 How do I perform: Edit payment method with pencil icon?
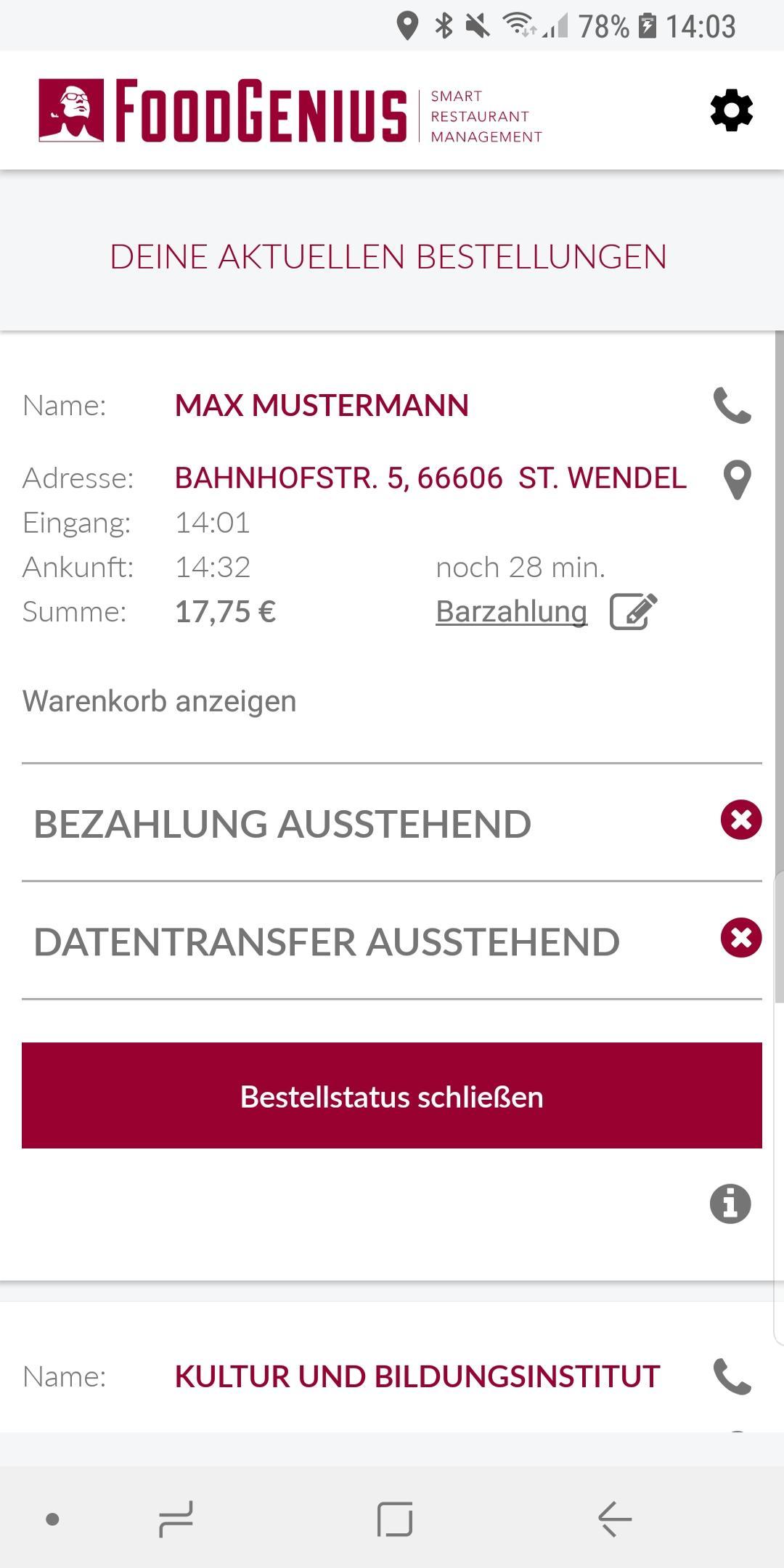click(633, 611)
